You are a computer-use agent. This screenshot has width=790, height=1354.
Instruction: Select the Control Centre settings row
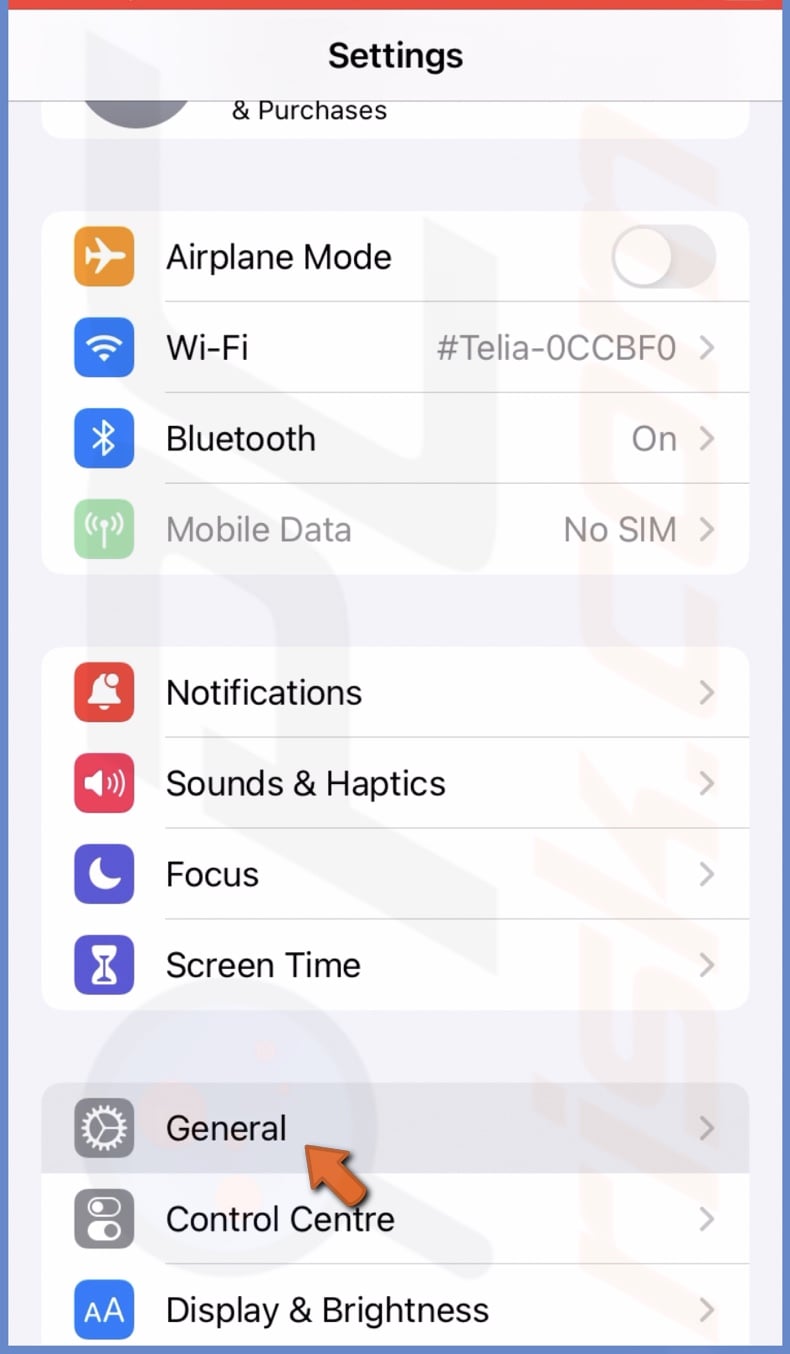400,1218
